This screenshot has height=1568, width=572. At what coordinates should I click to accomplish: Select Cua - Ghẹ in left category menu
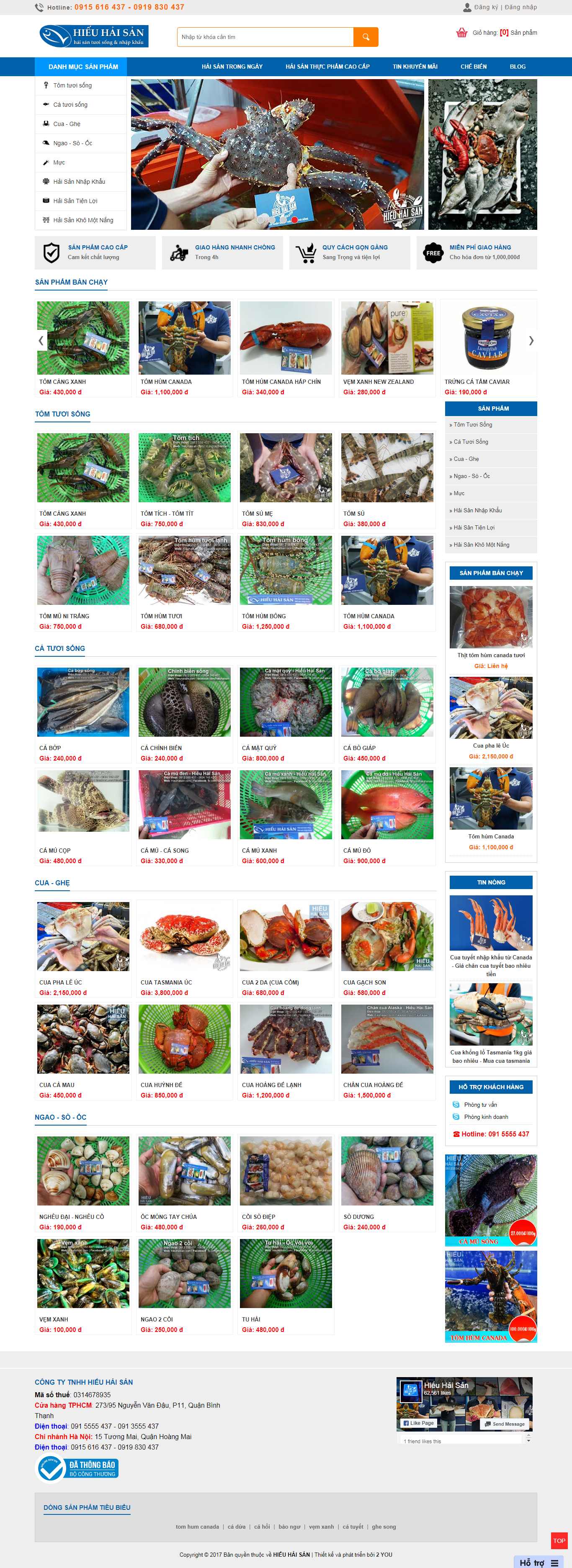point(67,124)
